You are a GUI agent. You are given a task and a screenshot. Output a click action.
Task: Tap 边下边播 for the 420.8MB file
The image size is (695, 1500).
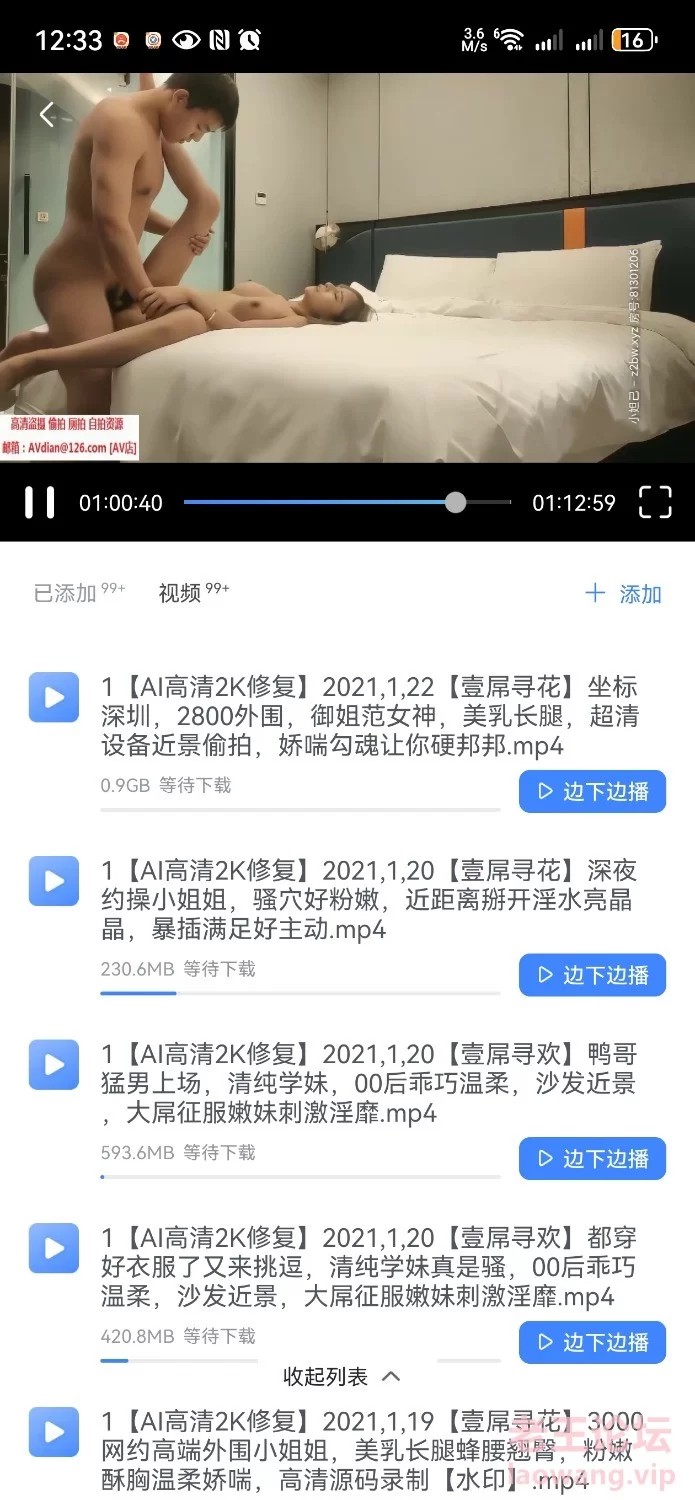pos(592,1342)
